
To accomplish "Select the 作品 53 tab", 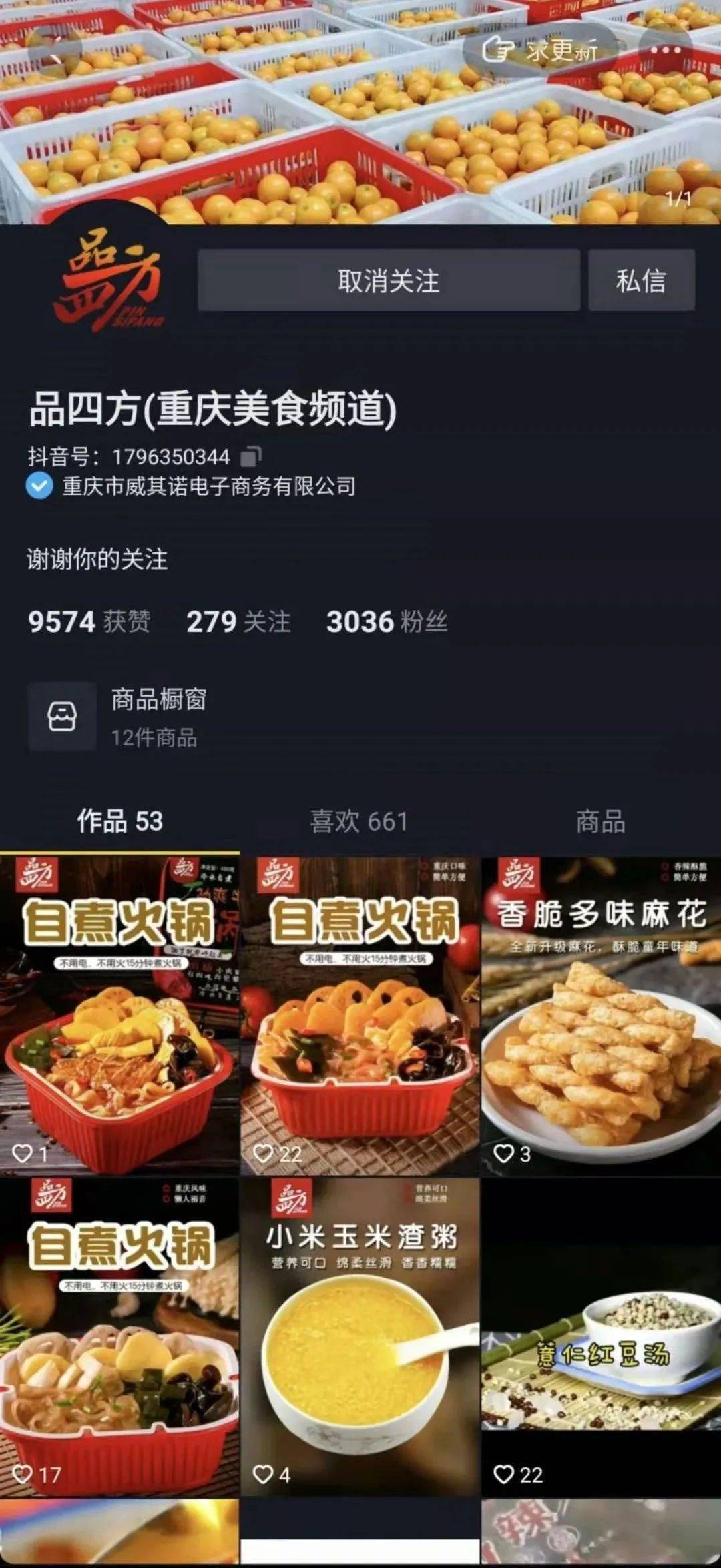I will click(x=120, y=821).
